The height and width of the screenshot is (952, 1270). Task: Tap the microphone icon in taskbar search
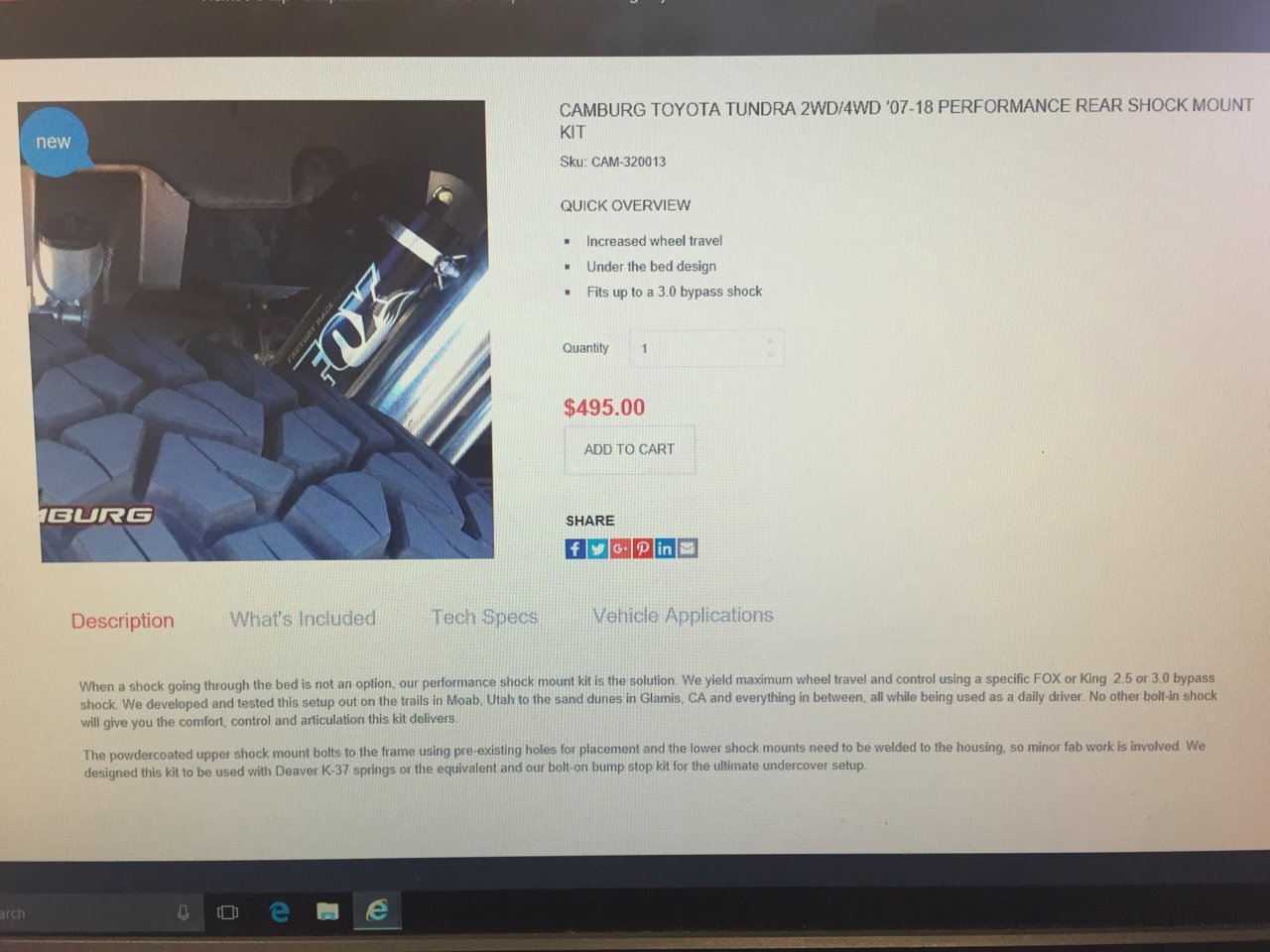coord(184,912)
